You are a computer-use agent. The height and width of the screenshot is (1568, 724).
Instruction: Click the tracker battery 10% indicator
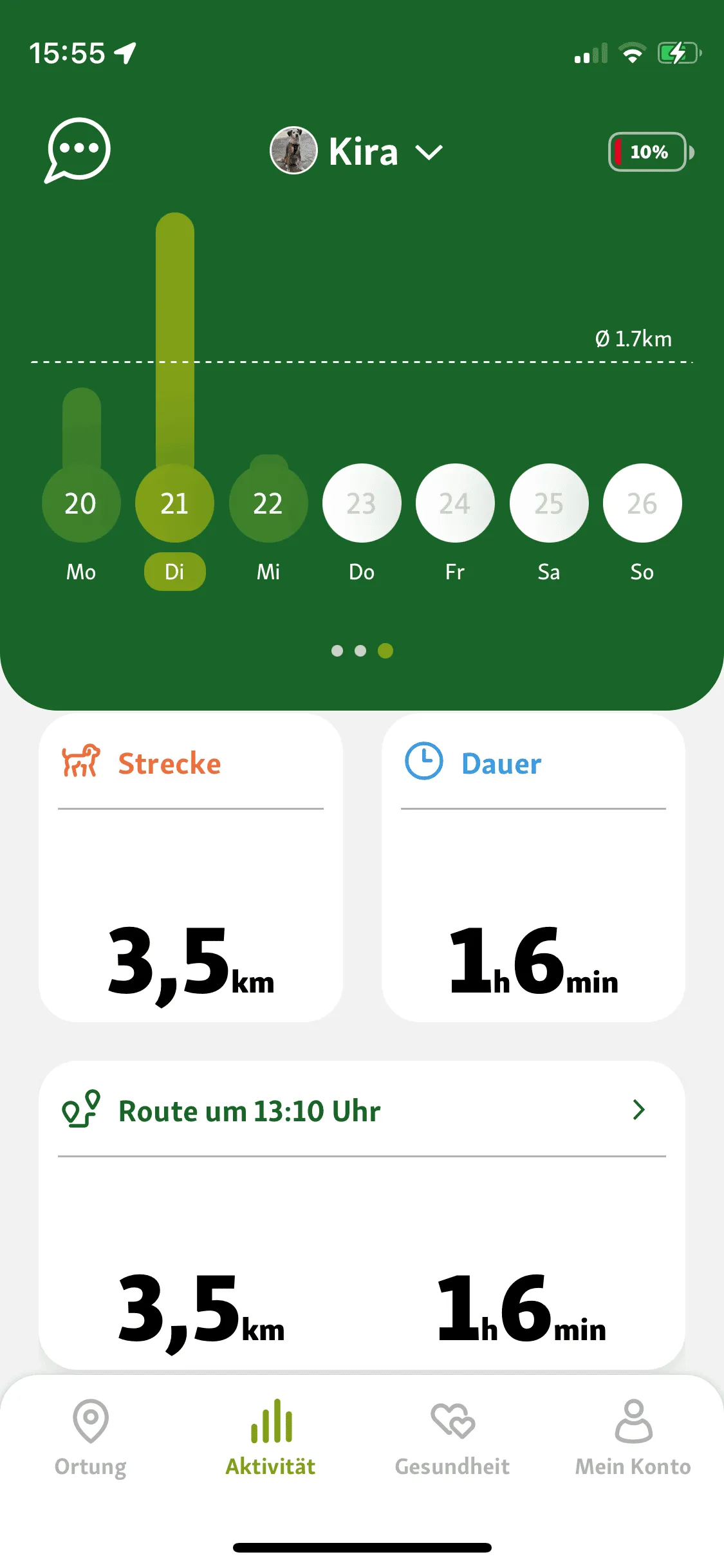(648, 152)
